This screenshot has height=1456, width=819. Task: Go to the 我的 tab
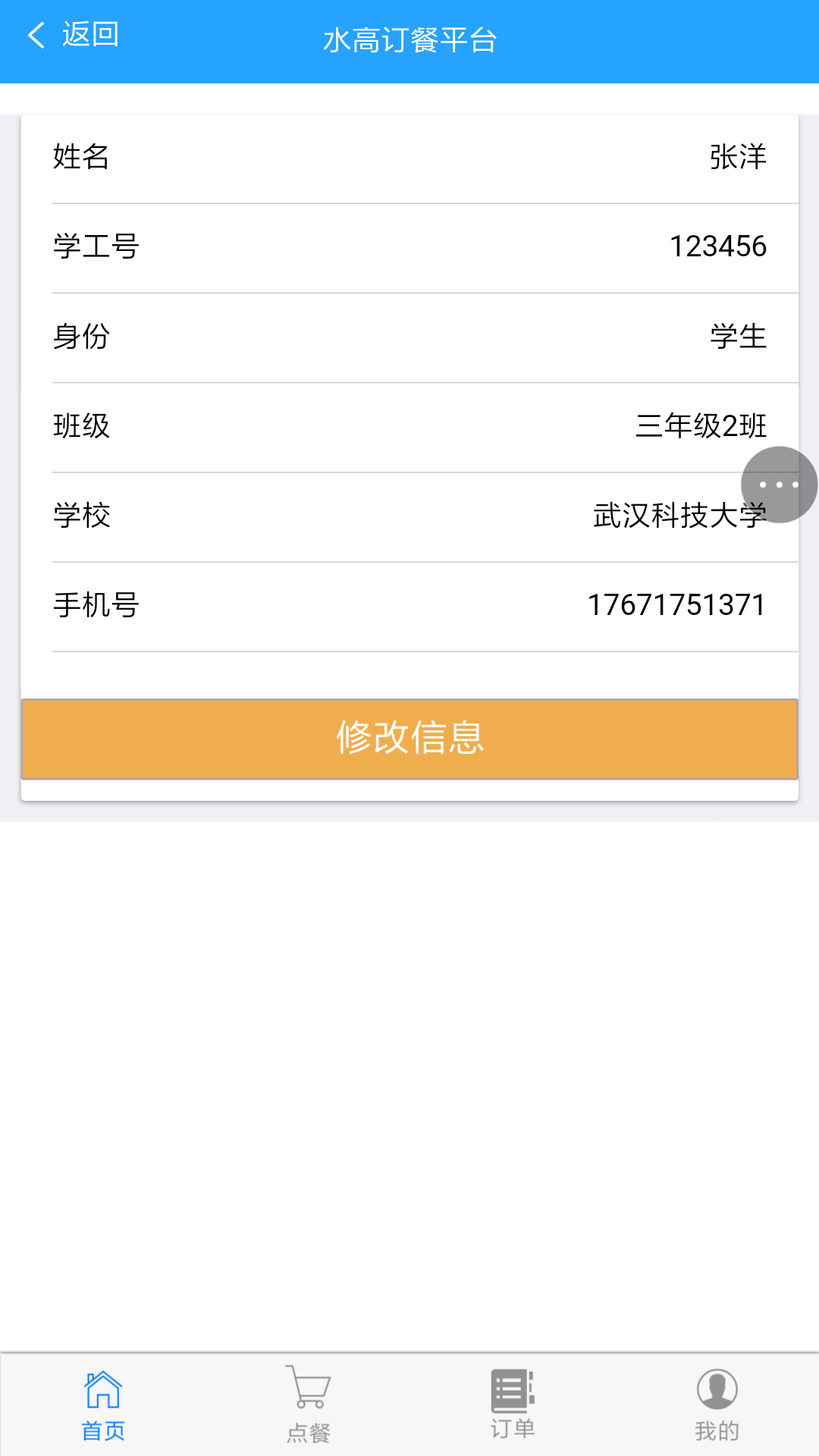717,1405
